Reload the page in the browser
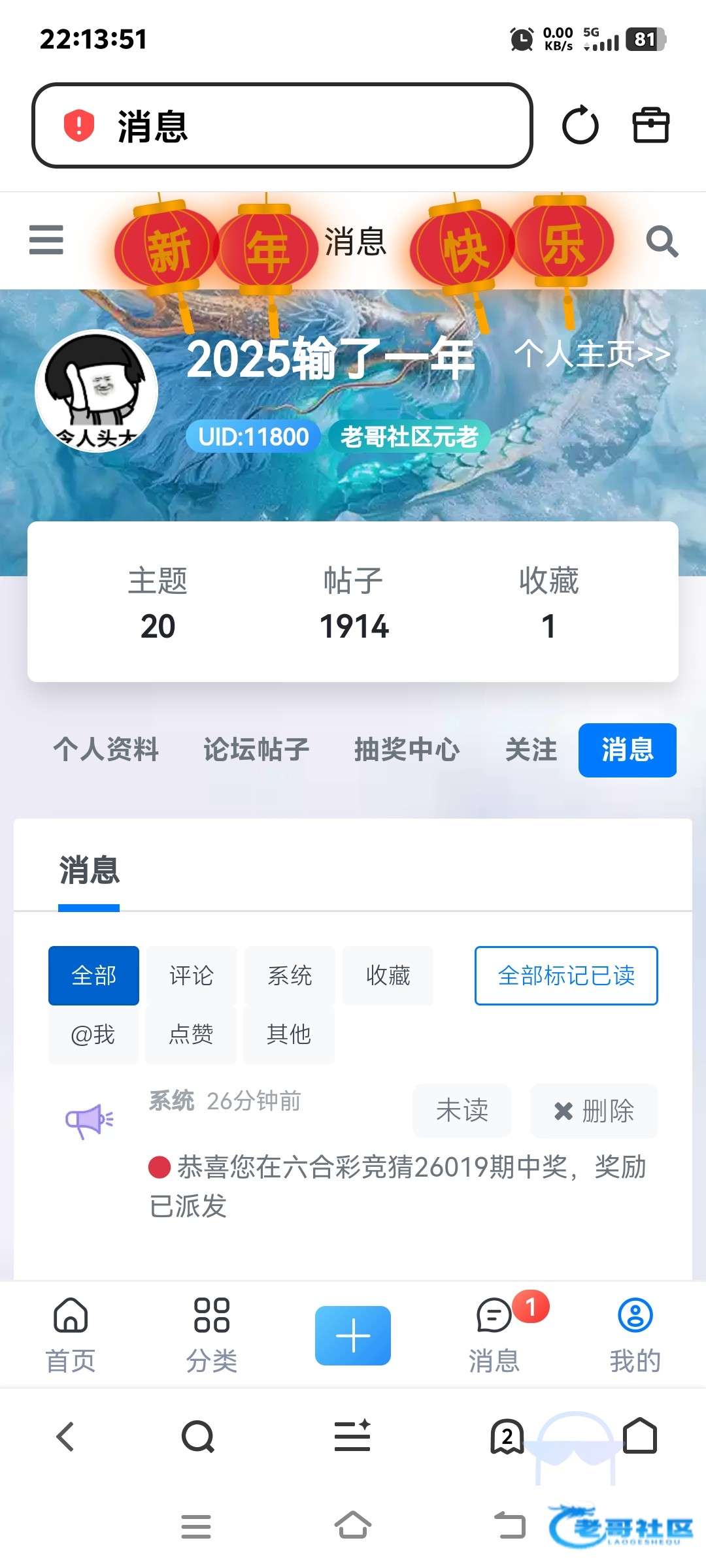Viewport: 706px width, 1568px height. click(580, 125)
